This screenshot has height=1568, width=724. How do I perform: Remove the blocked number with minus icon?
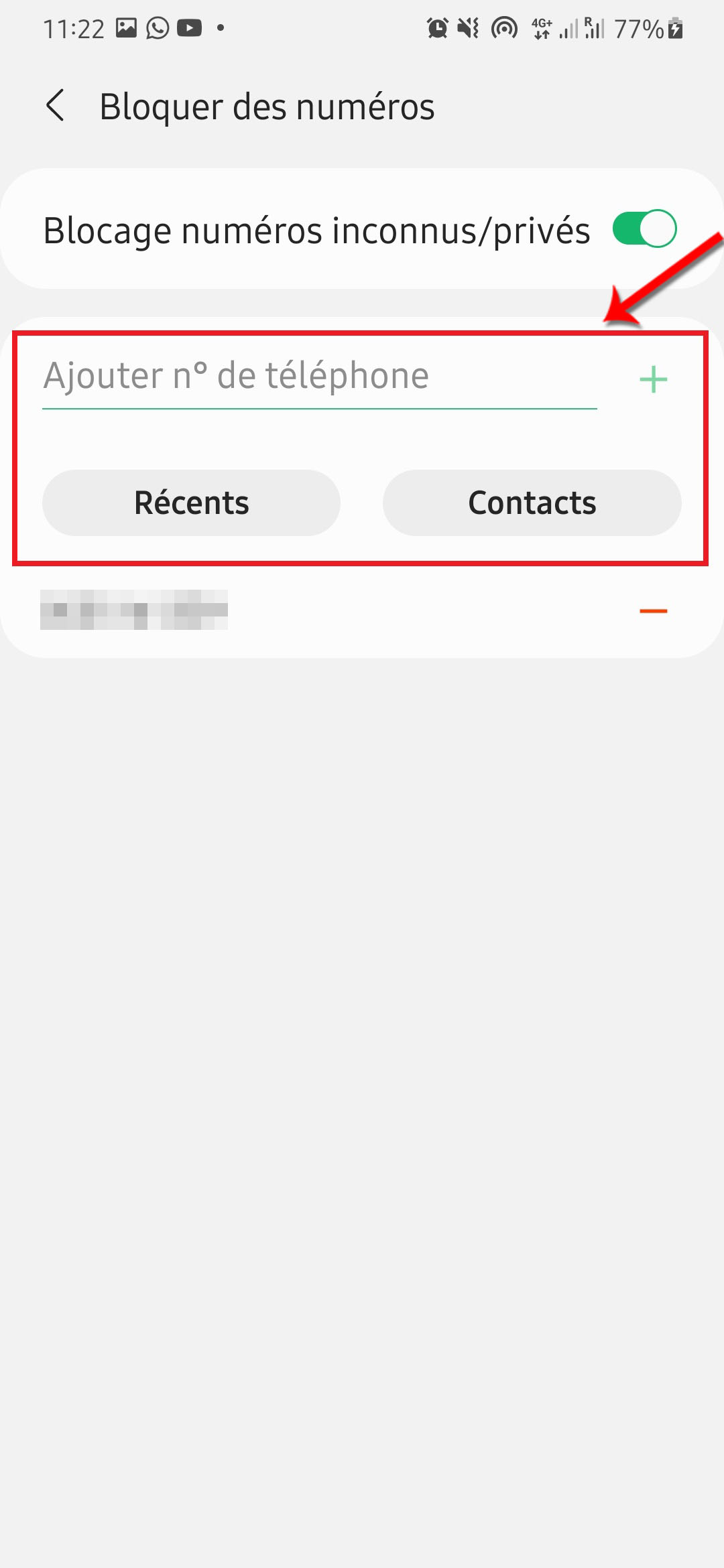(x=653, y=610)
